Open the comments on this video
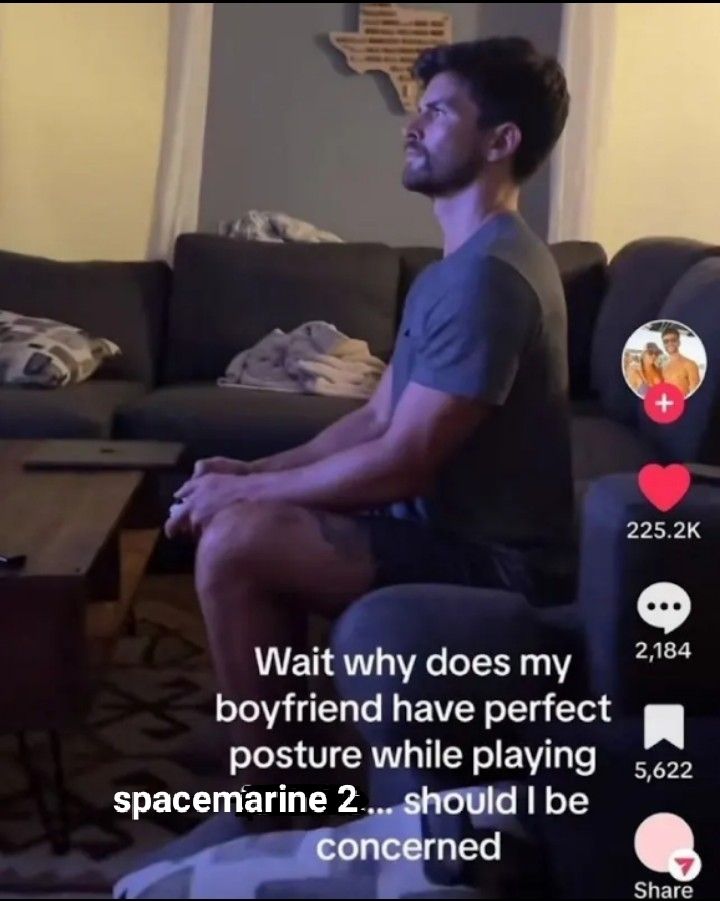 click(x=664, y=608)
